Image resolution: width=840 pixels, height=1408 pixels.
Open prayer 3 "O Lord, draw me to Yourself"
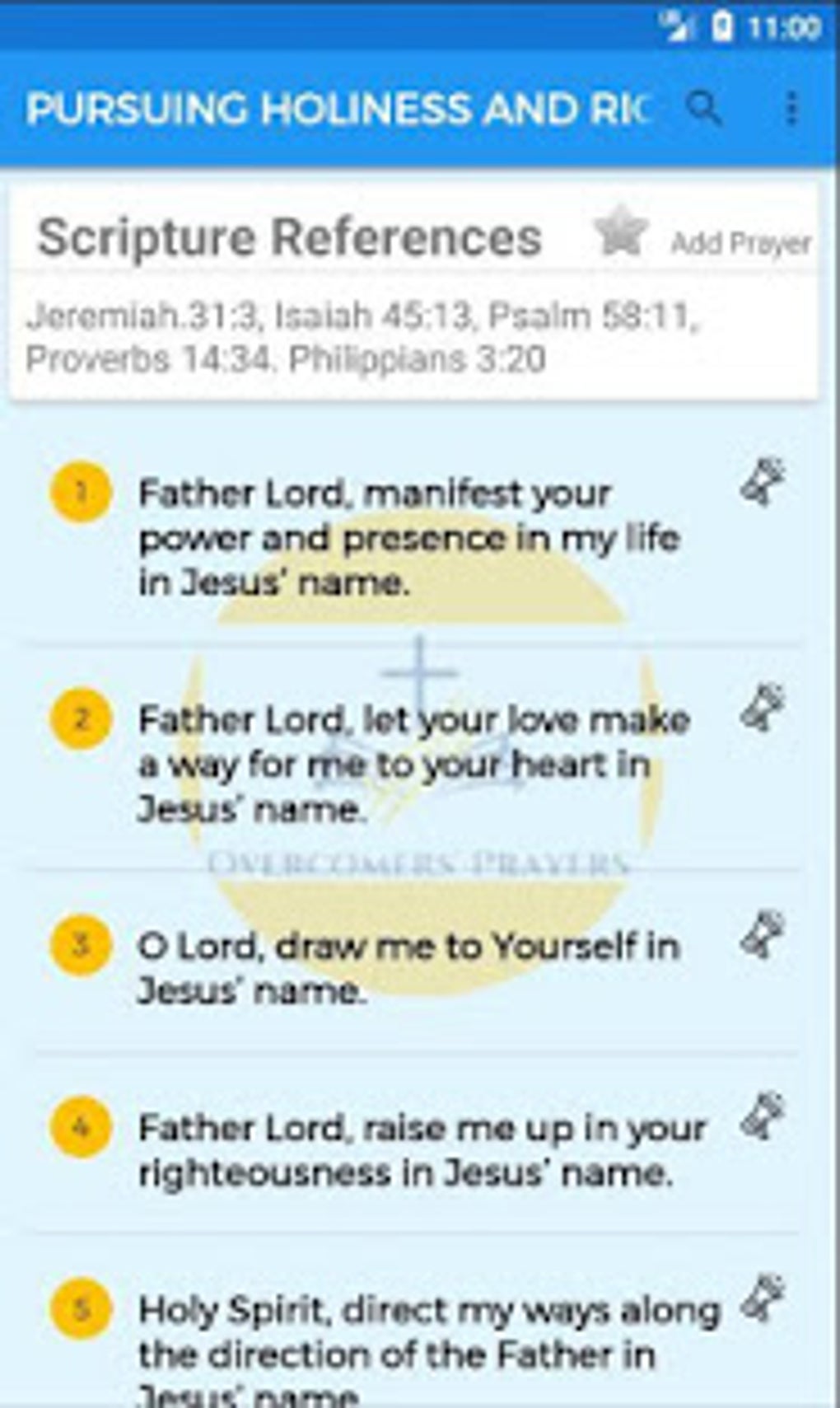tap(408, 968)
